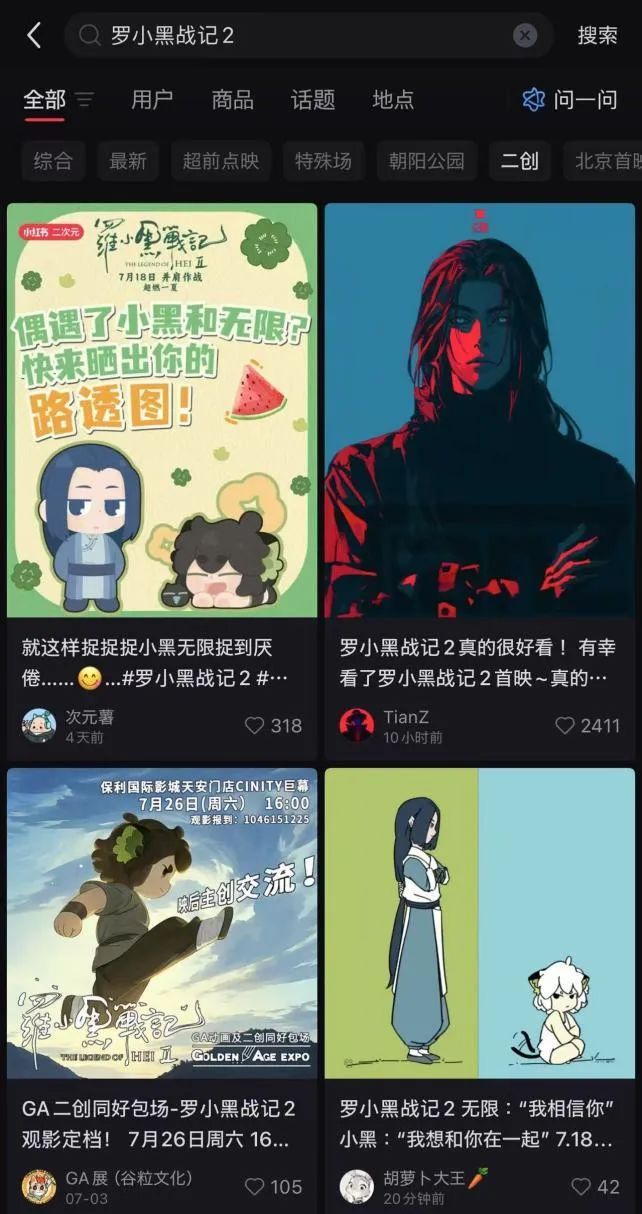Open GA展 post about 7月26日 screening
This screenshot has height=1214, width=642.
[x=162, y=922]
